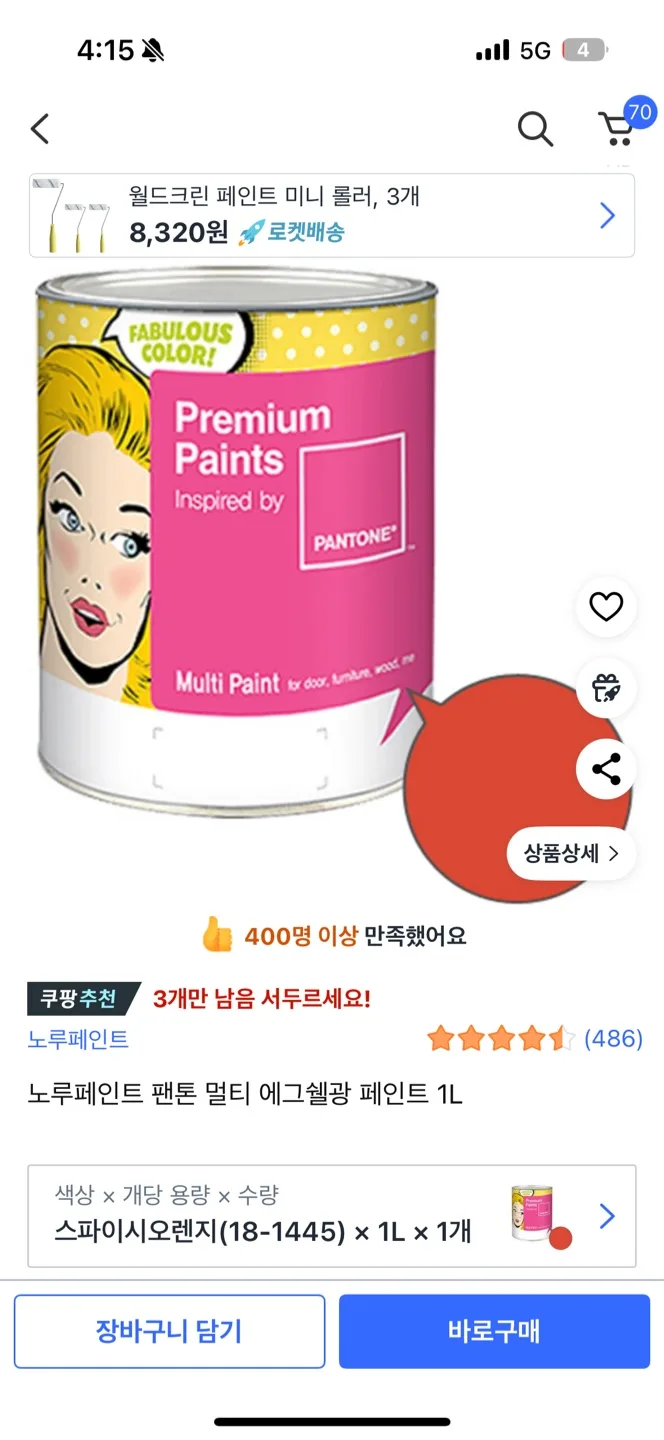Tap the gift icon button
Viewport: 664px width, 1440px height.
606,688
